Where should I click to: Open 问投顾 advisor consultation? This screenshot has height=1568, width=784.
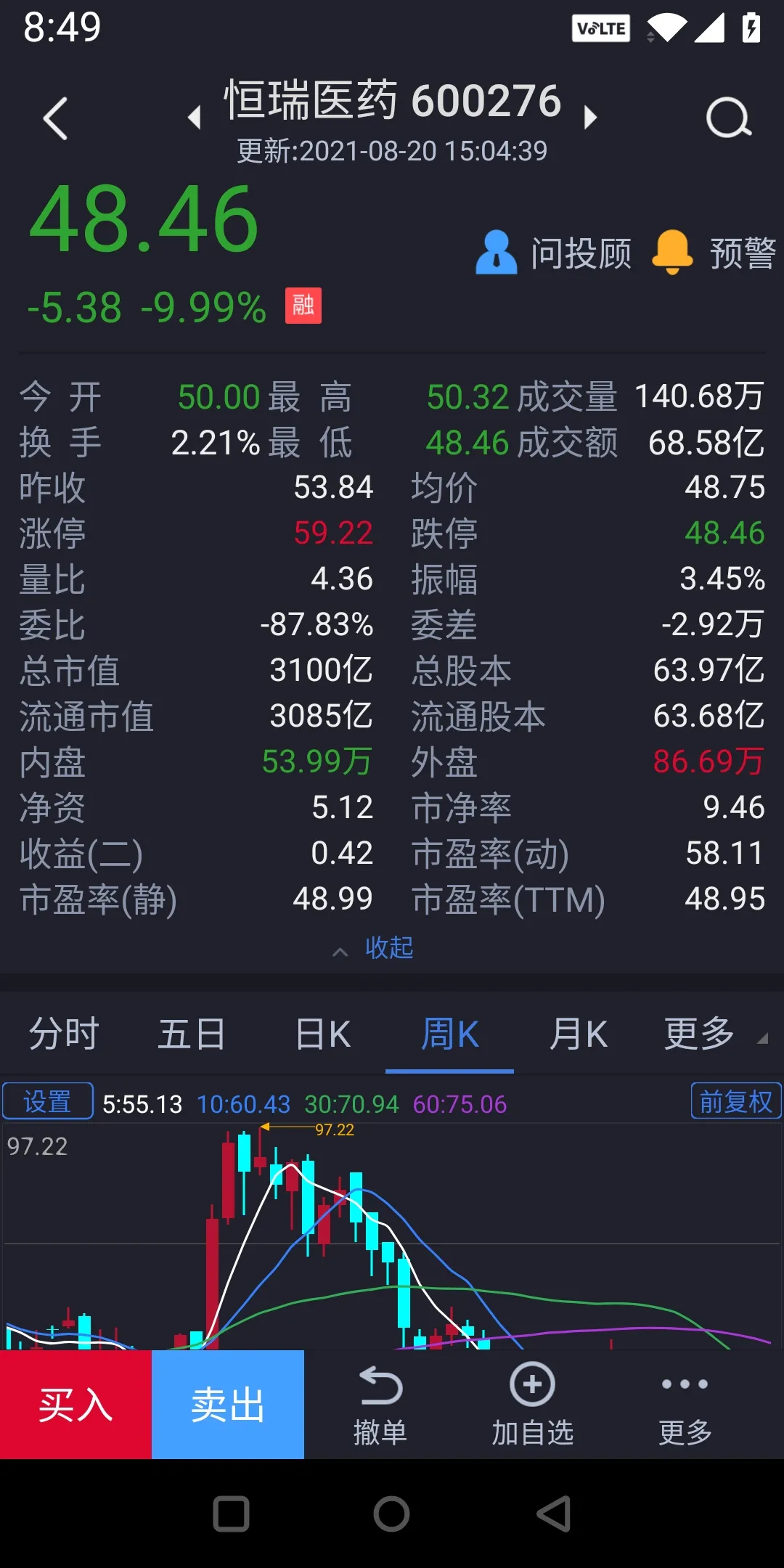coord(553,253)
